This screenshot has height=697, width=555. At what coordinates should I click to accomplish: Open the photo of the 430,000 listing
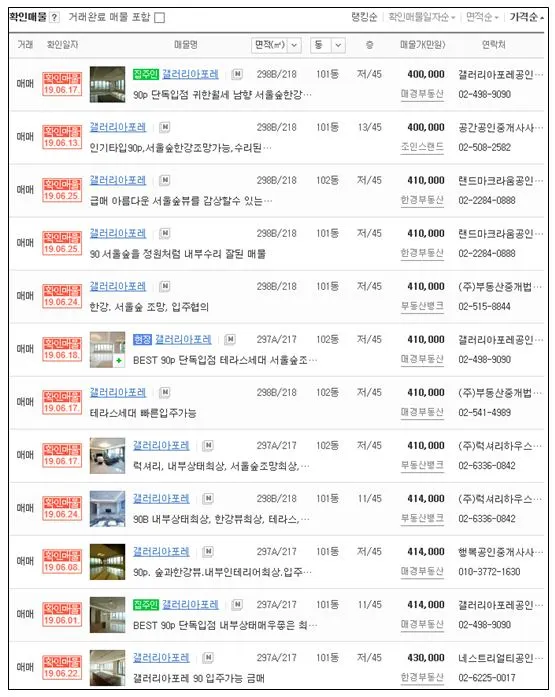[108, 668]
